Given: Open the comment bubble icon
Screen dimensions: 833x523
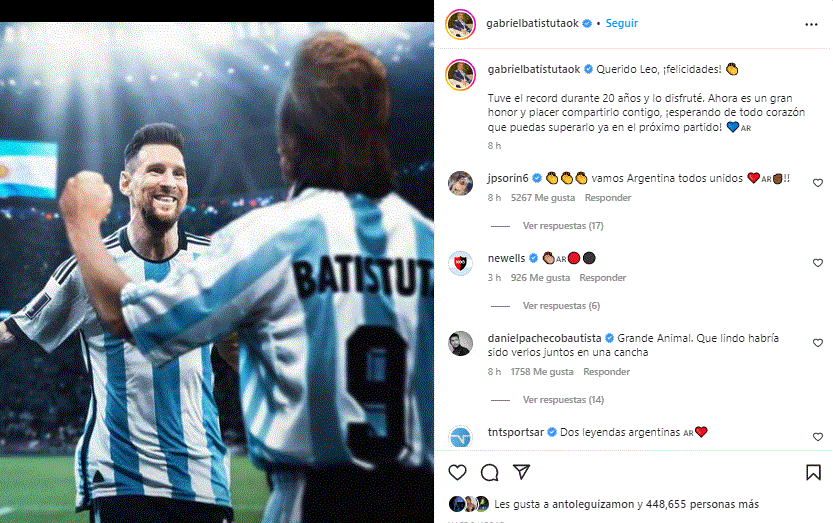Looking at the screenshot, I should coord(489,471).
